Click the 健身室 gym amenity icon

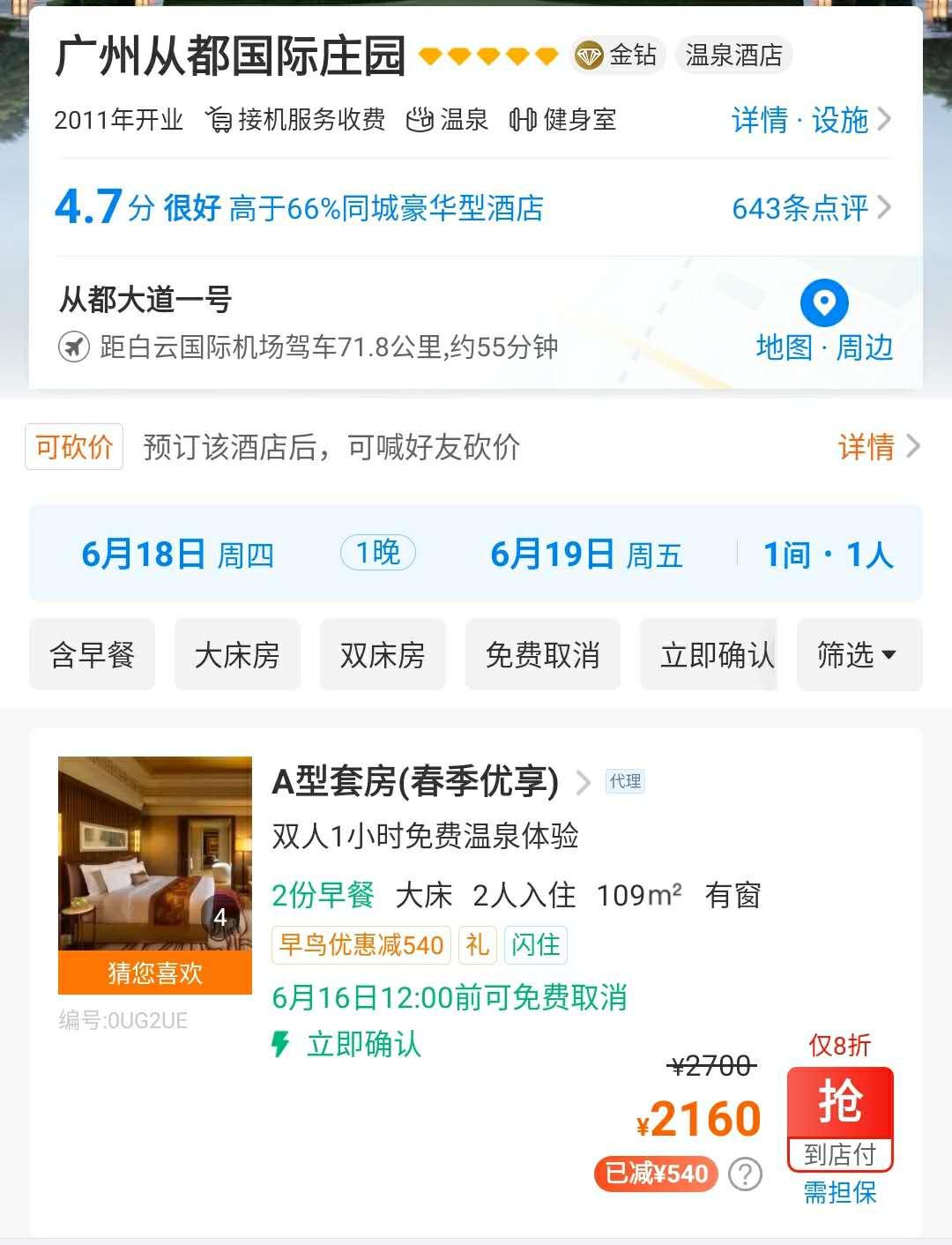[x=524, y=121]
